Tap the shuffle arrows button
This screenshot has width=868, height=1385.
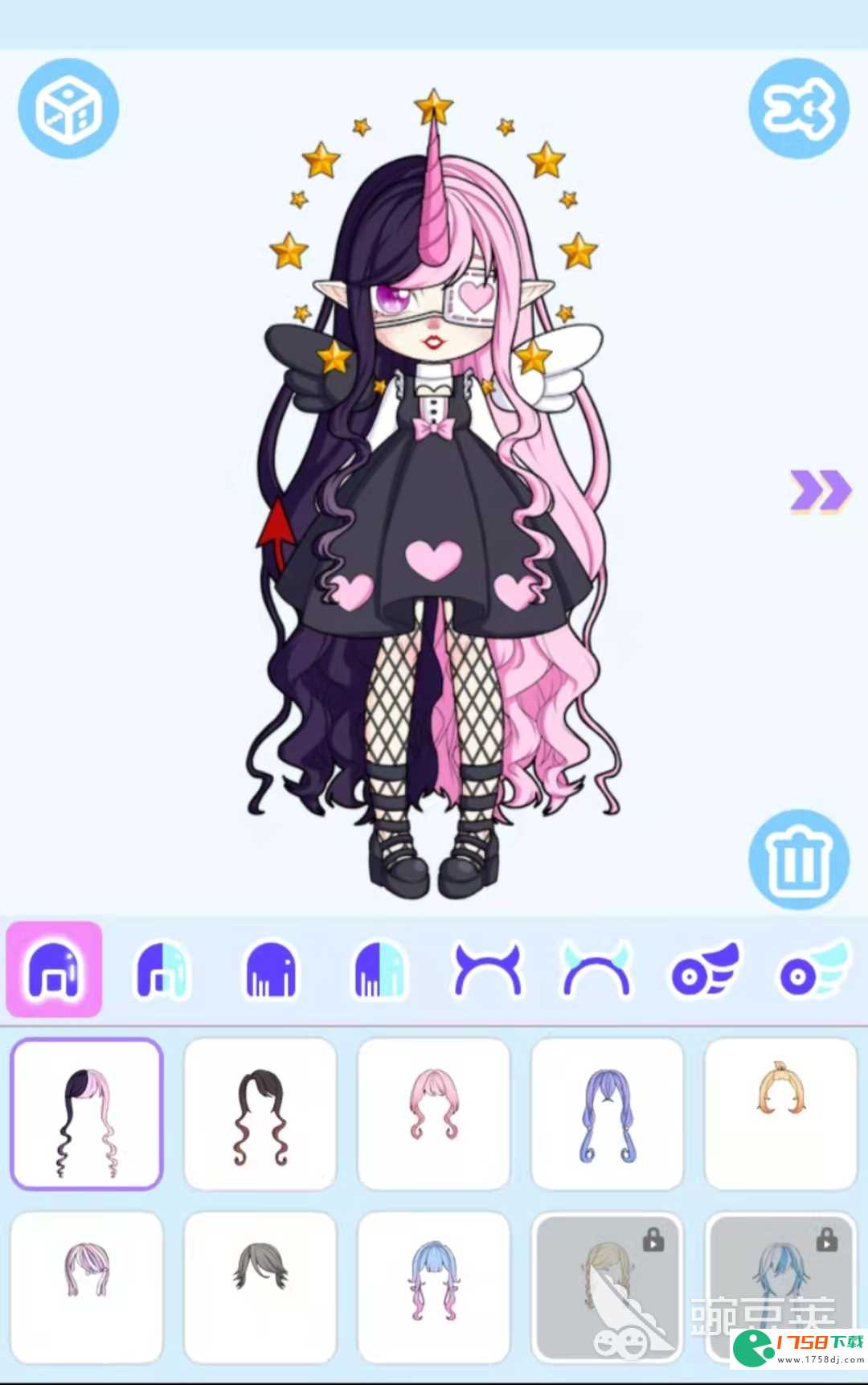pyautogui.click(x=798, y=109)
